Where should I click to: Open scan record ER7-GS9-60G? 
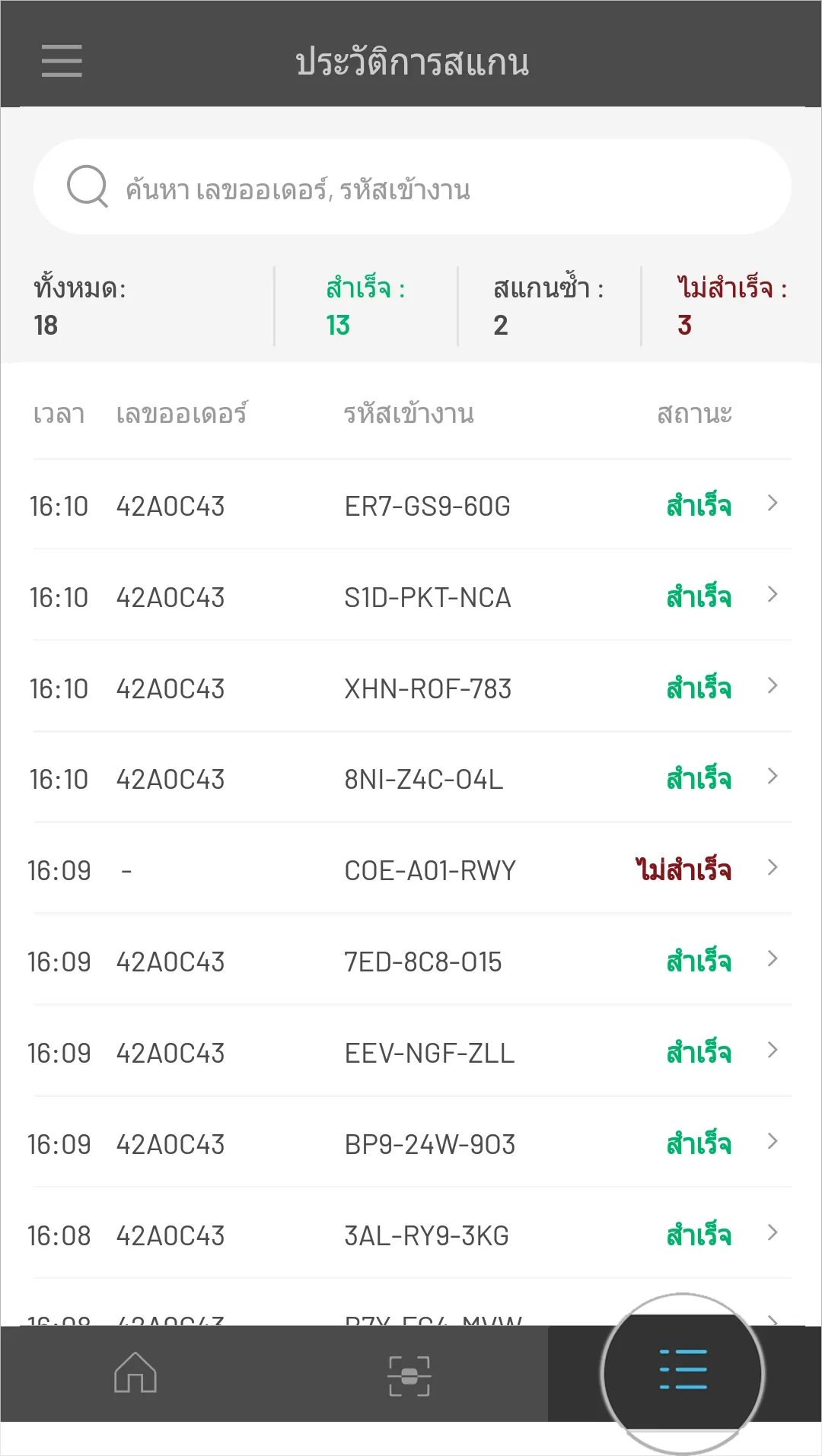[412, 505]
